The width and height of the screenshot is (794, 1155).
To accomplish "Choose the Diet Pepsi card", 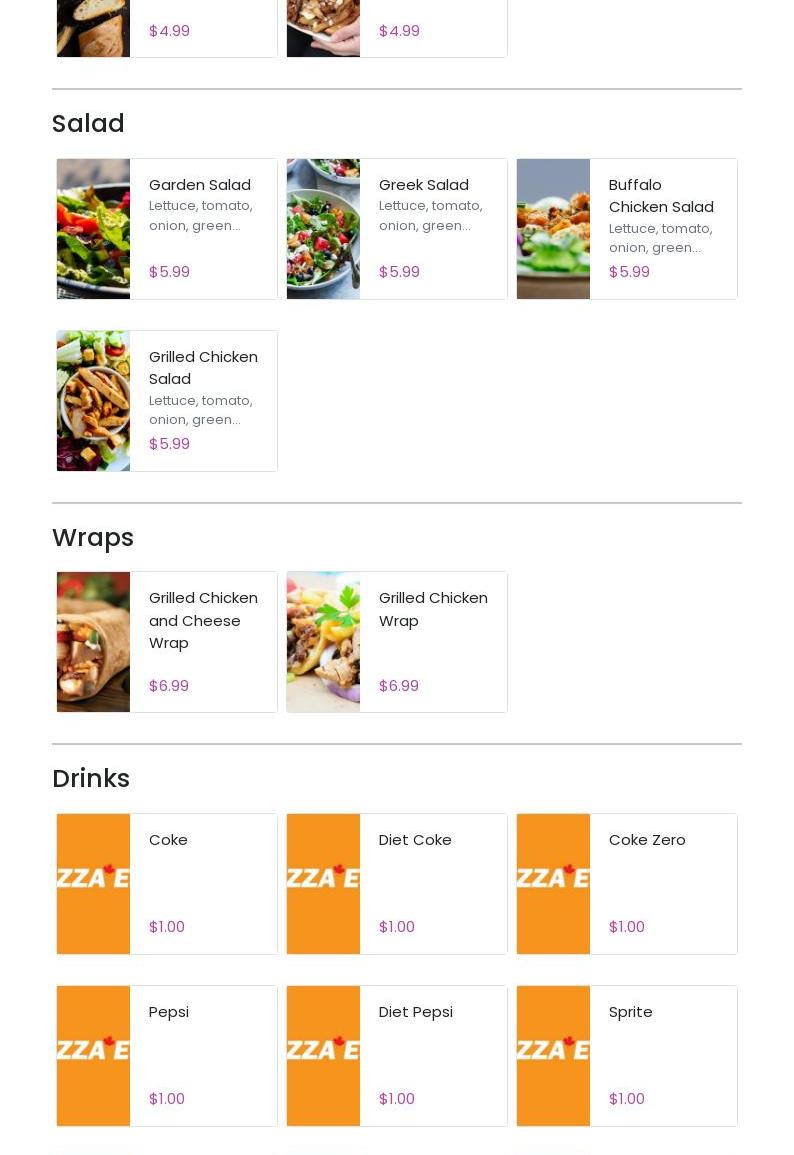I will [x=397, y=1056].
